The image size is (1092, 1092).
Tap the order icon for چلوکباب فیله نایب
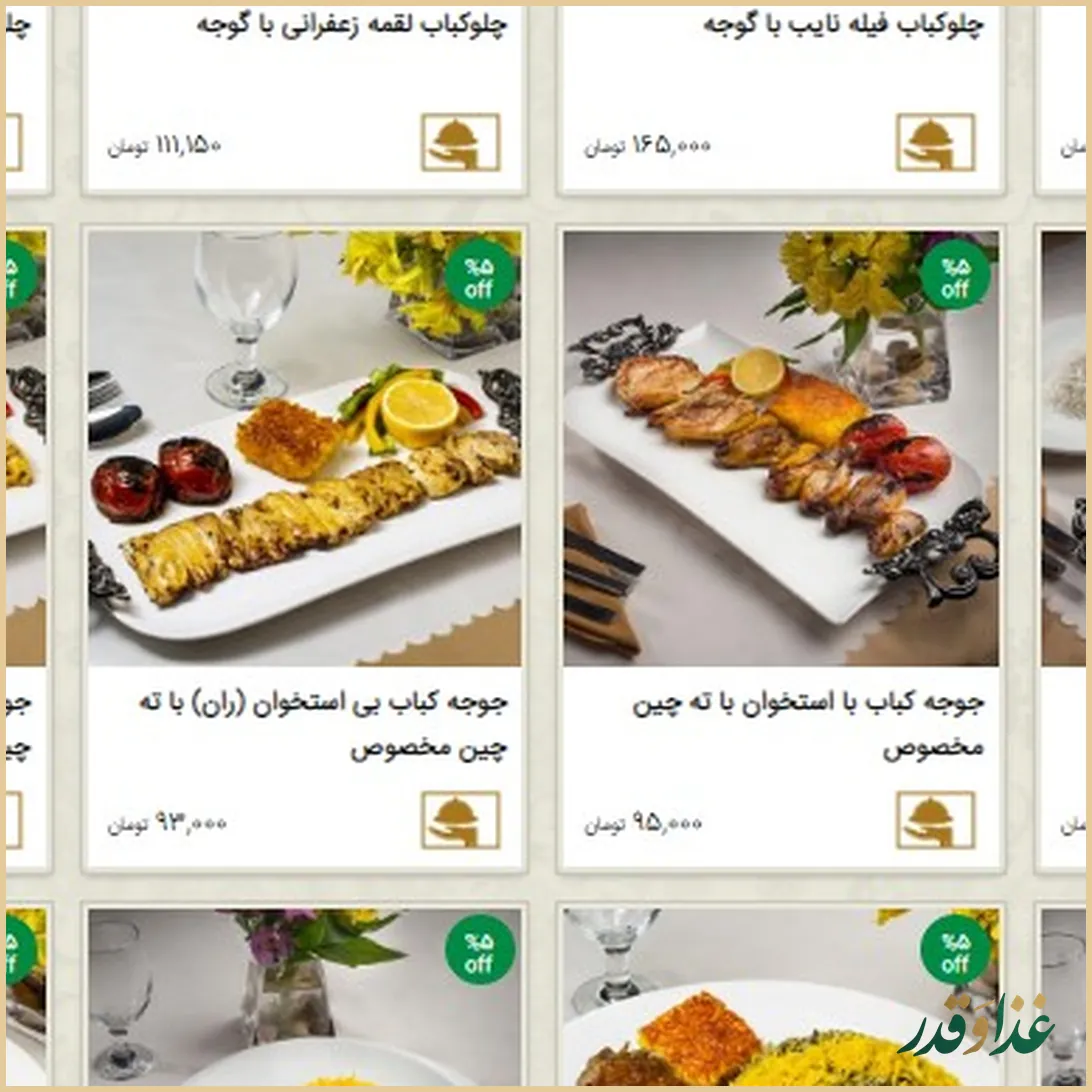[935, 143]
